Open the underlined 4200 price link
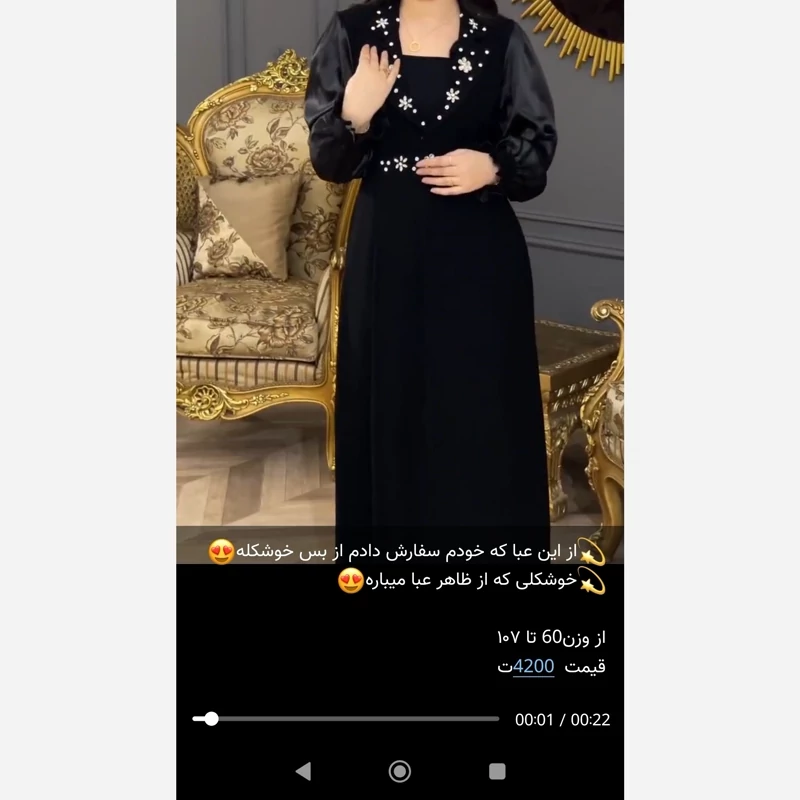 click(533, 666)
